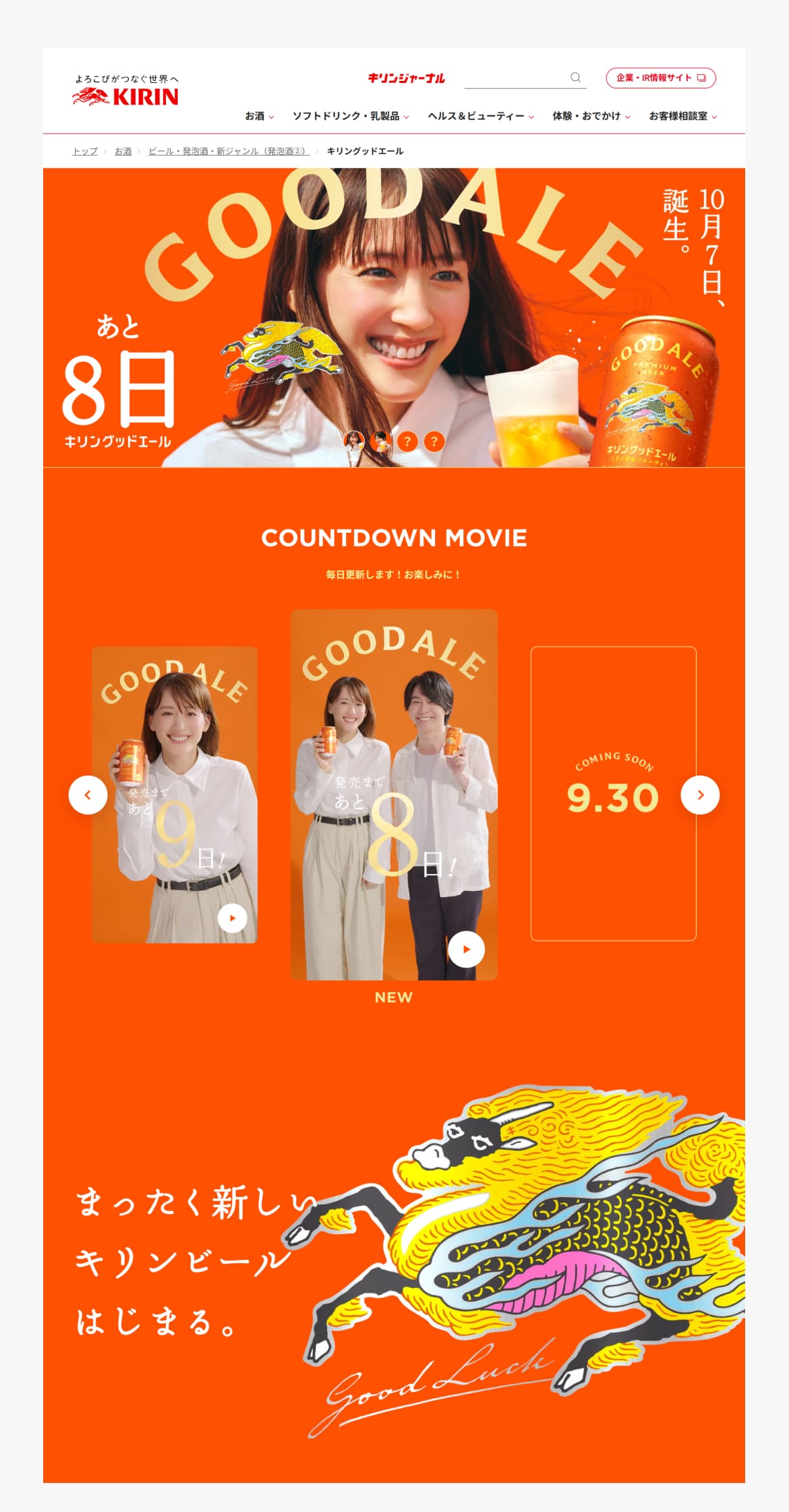Expand the ヘルス＆ビューティー menu
Screen dimensions: 789x1512
click(480, 116)
